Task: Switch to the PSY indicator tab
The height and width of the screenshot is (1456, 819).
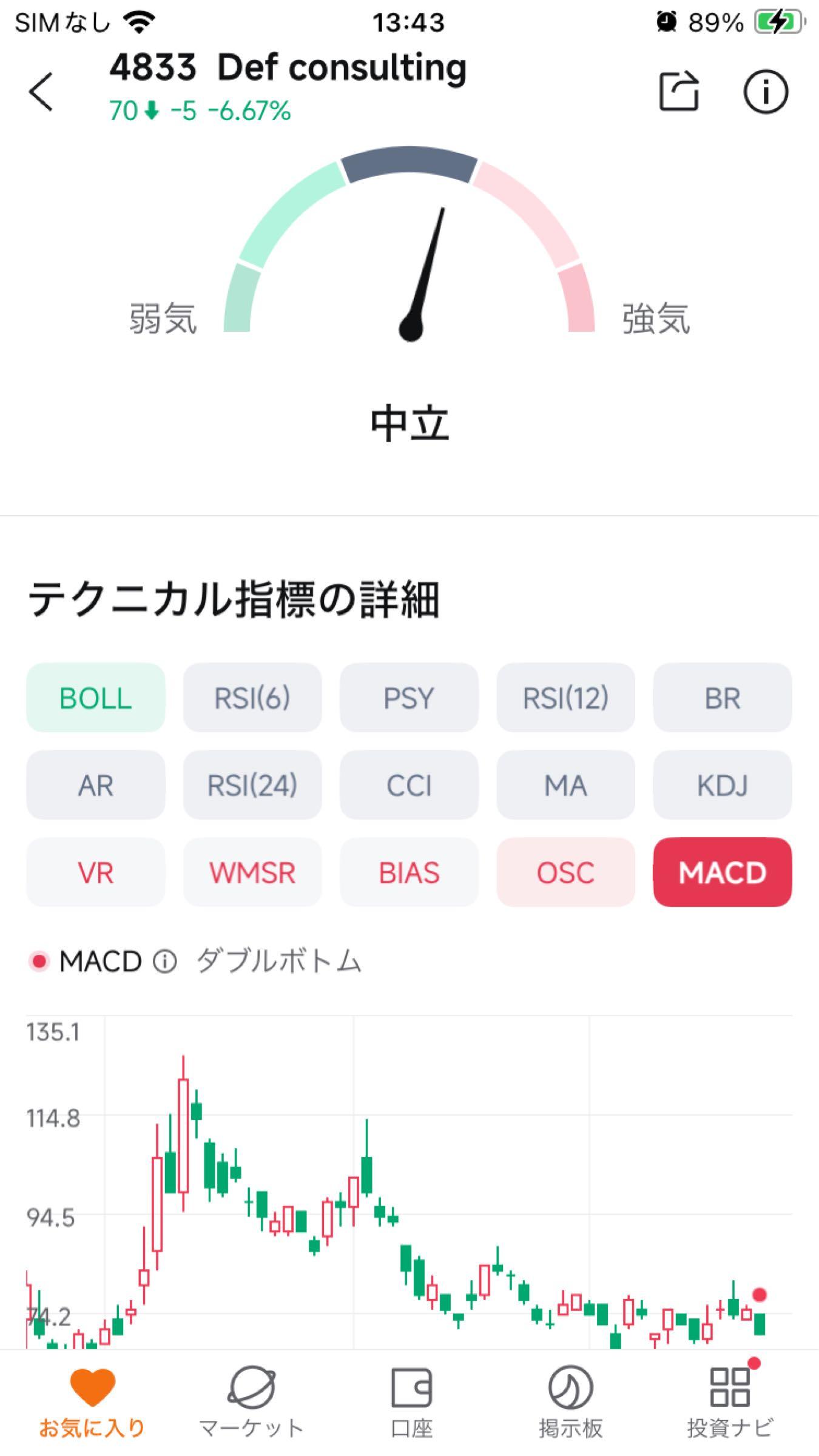Action: pos(408,698)
